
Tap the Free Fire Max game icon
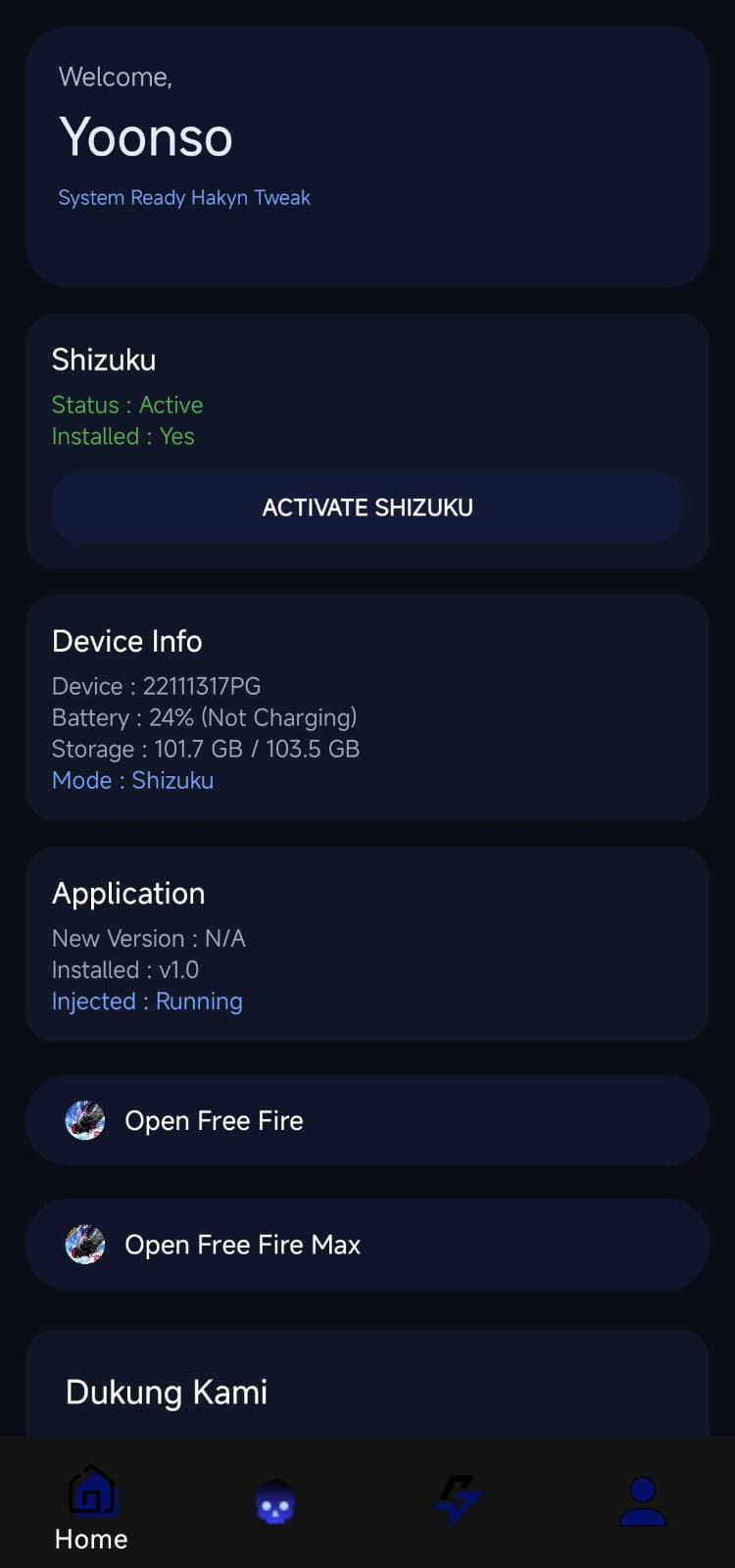point(85,1244)
